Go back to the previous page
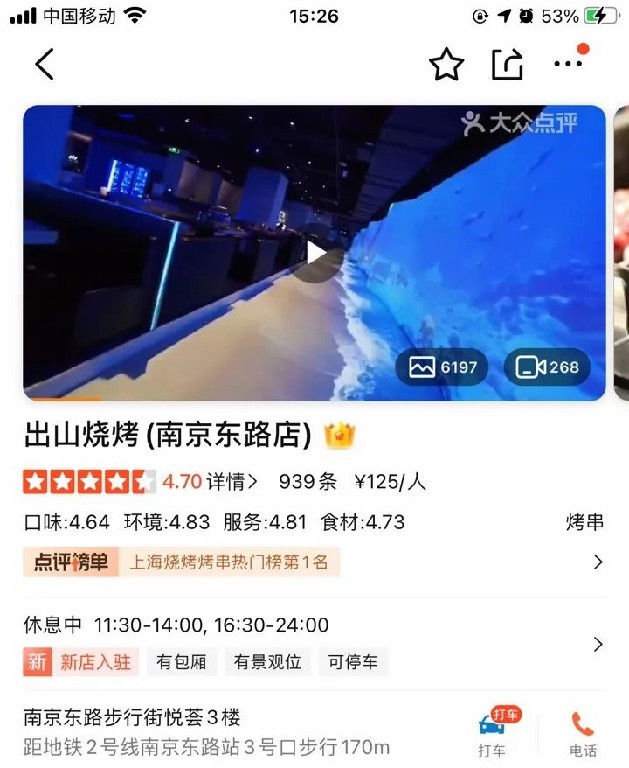The image size is (629, 768). [x=44, y=65]
